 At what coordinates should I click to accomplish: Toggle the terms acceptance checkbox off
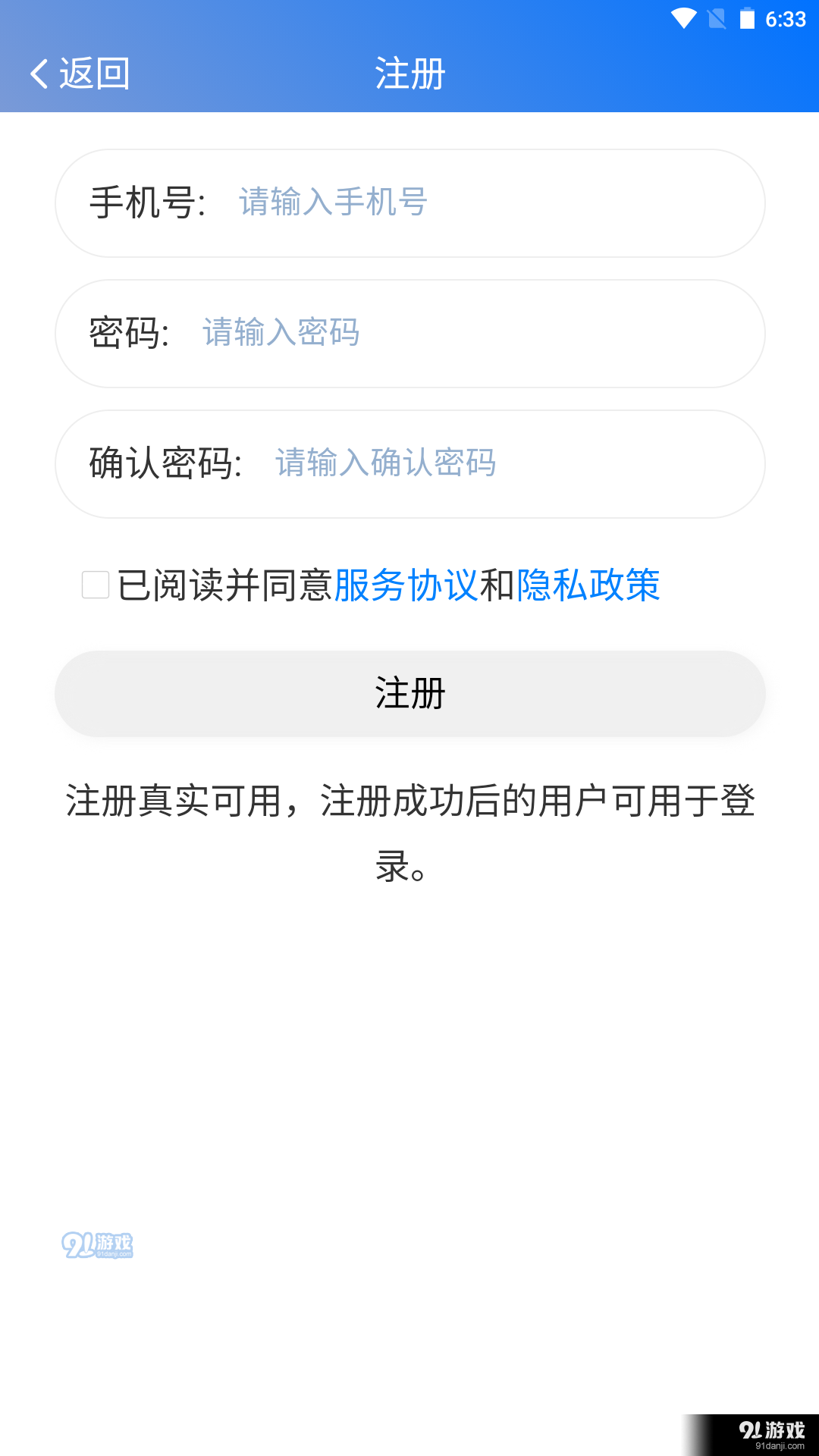[95, 584]
